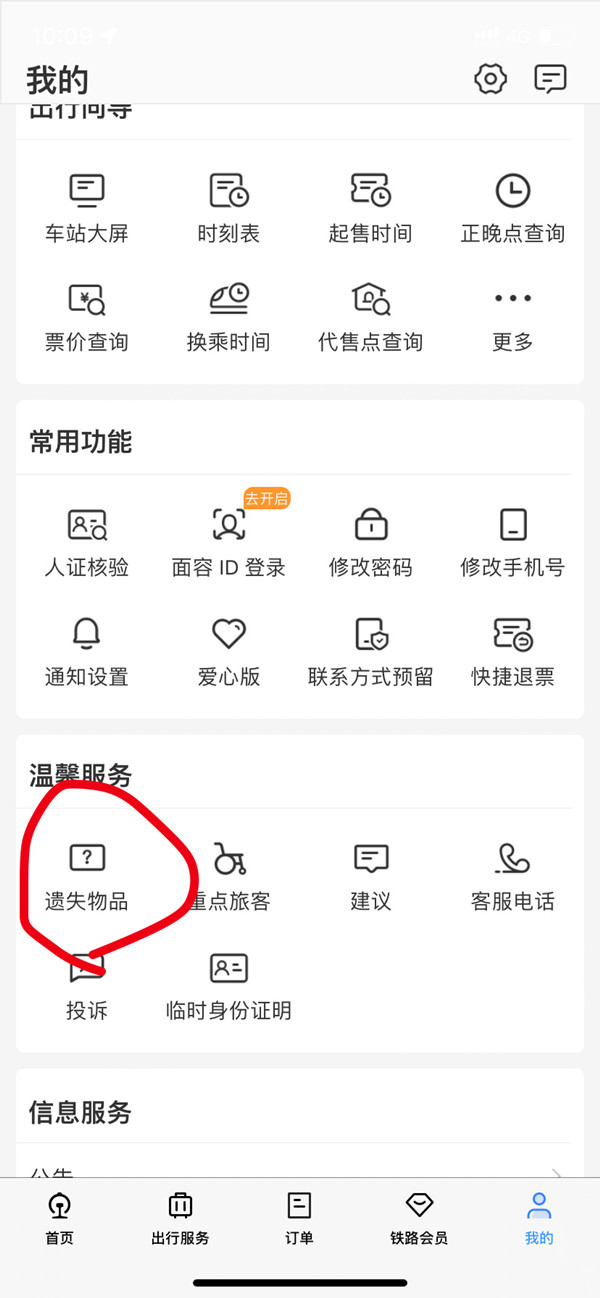Viewport: 600px width, 1298px height.
Task: Switch to the 铁路会员 tab
Action: tap(419, 1218)
